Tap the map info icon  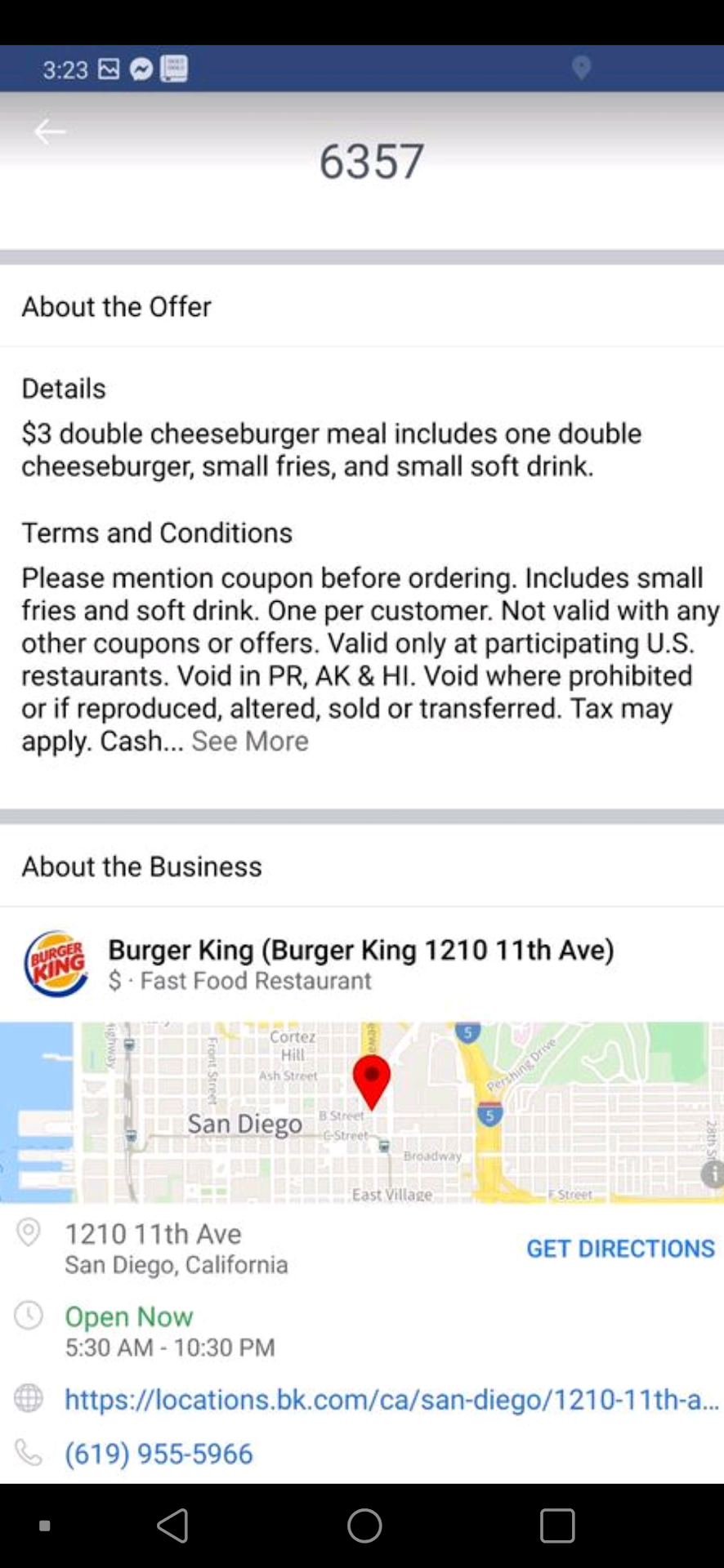(x=713, y=1174)
